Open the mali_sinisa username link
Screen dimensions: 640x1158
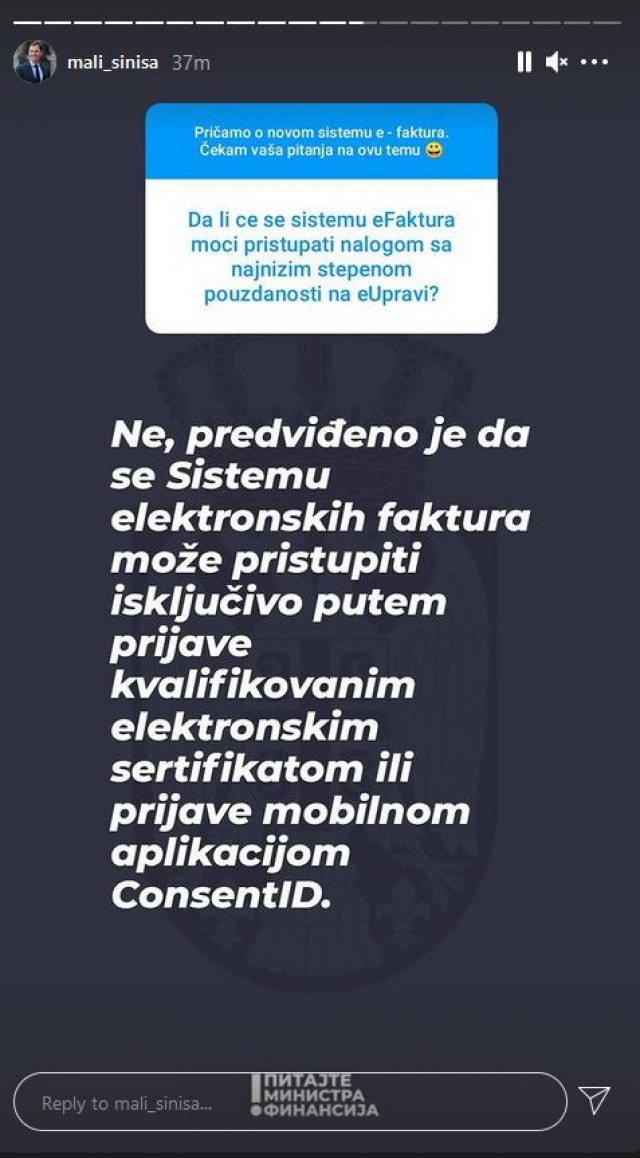click(112, 62)
